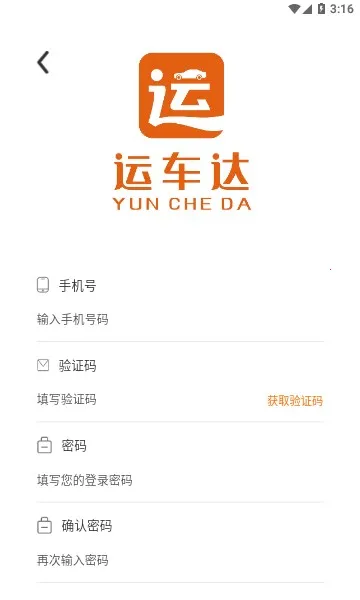Tap the confirm password field 再次输入密码
The image size is (360, 600).
[180, 560]
